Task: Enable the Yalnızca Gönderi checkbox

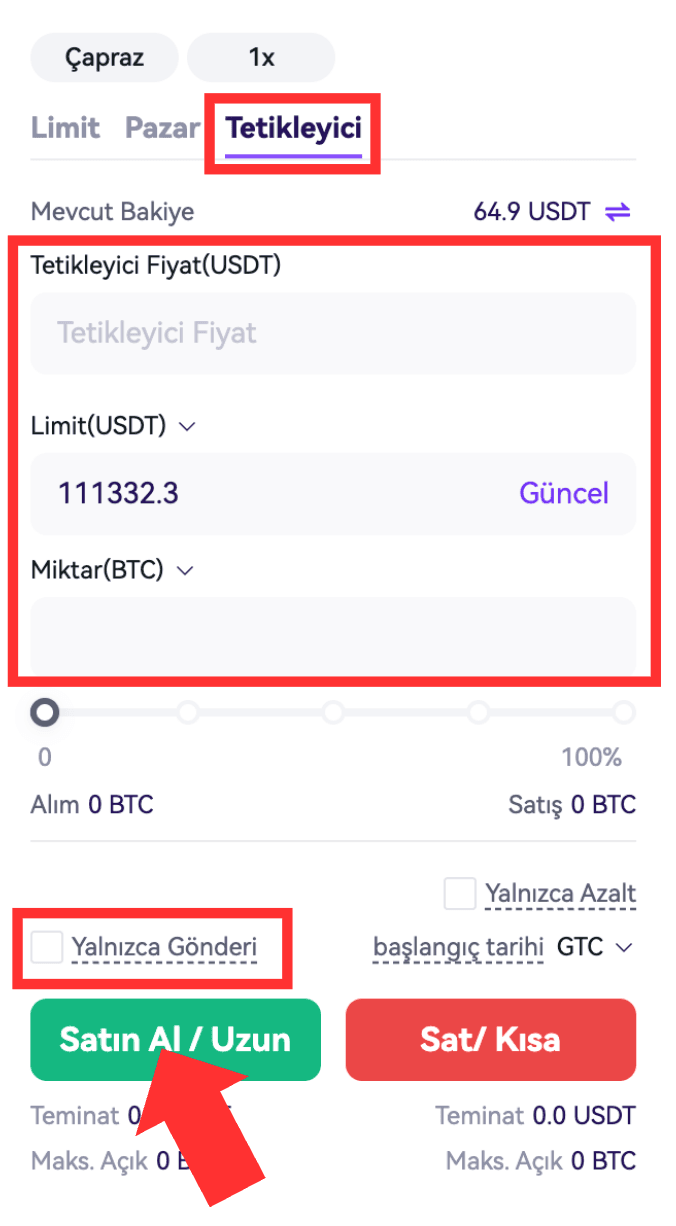Action: point(47,946)
